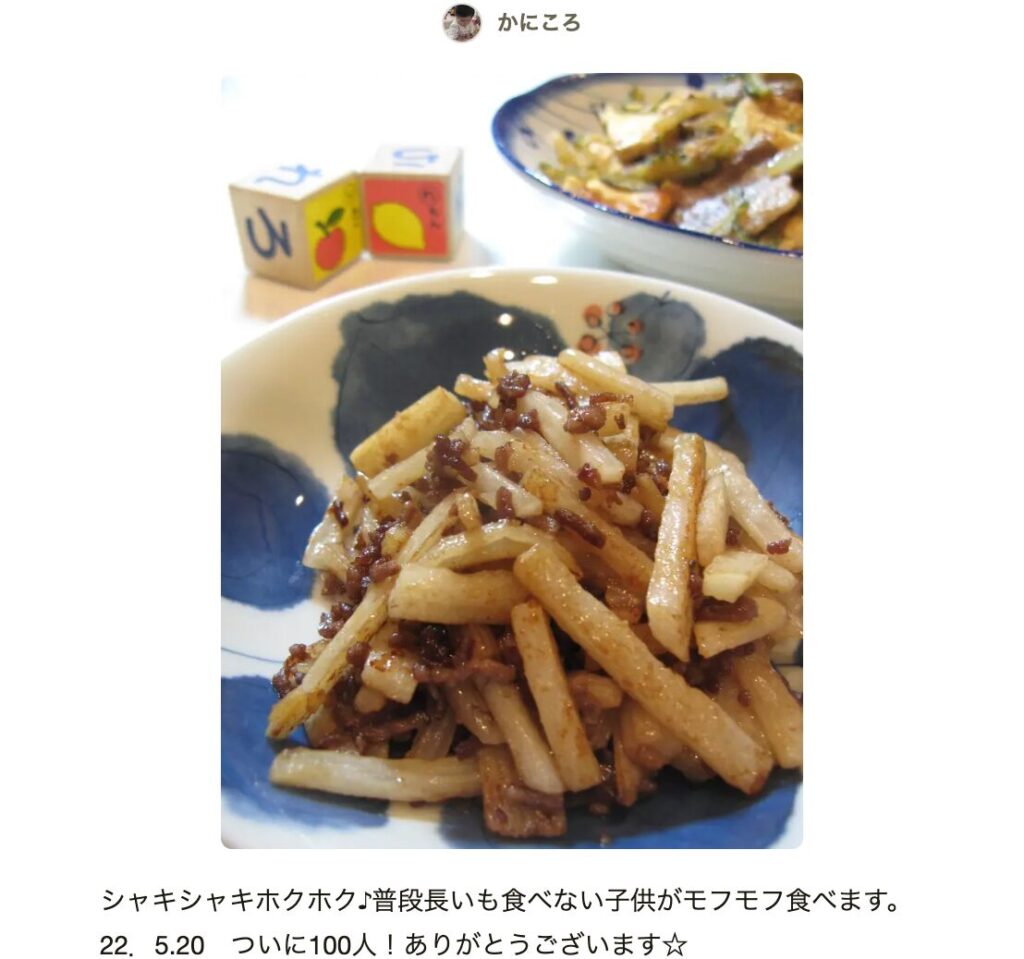Open the nagaimo recipe photo
Image resolution: width=1024 pixels, height=959 pixels.
(511, 461)
